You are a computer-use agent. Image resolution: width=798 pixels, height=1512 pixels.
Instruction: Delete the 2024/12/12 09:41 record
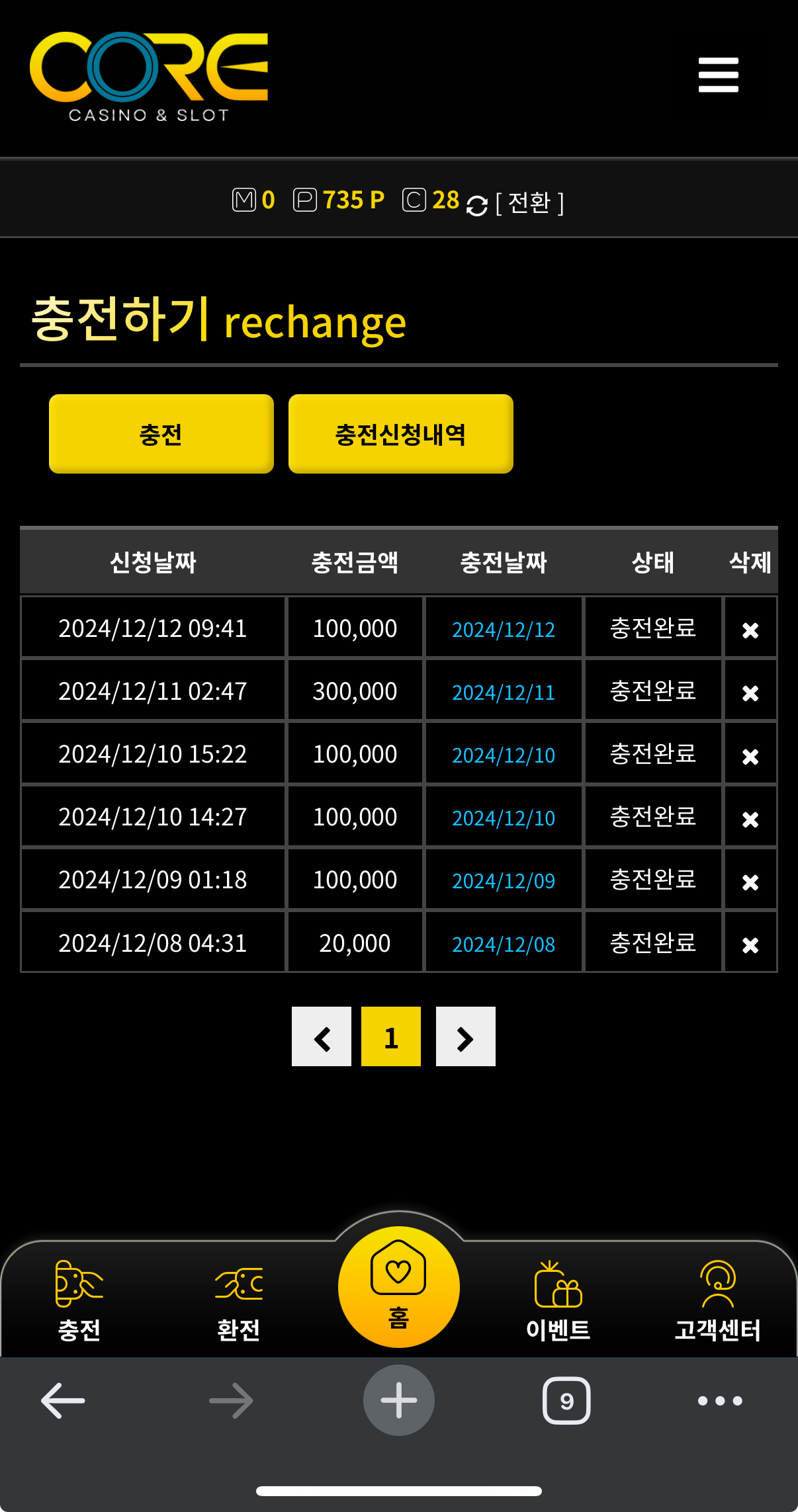pos(750,630)
